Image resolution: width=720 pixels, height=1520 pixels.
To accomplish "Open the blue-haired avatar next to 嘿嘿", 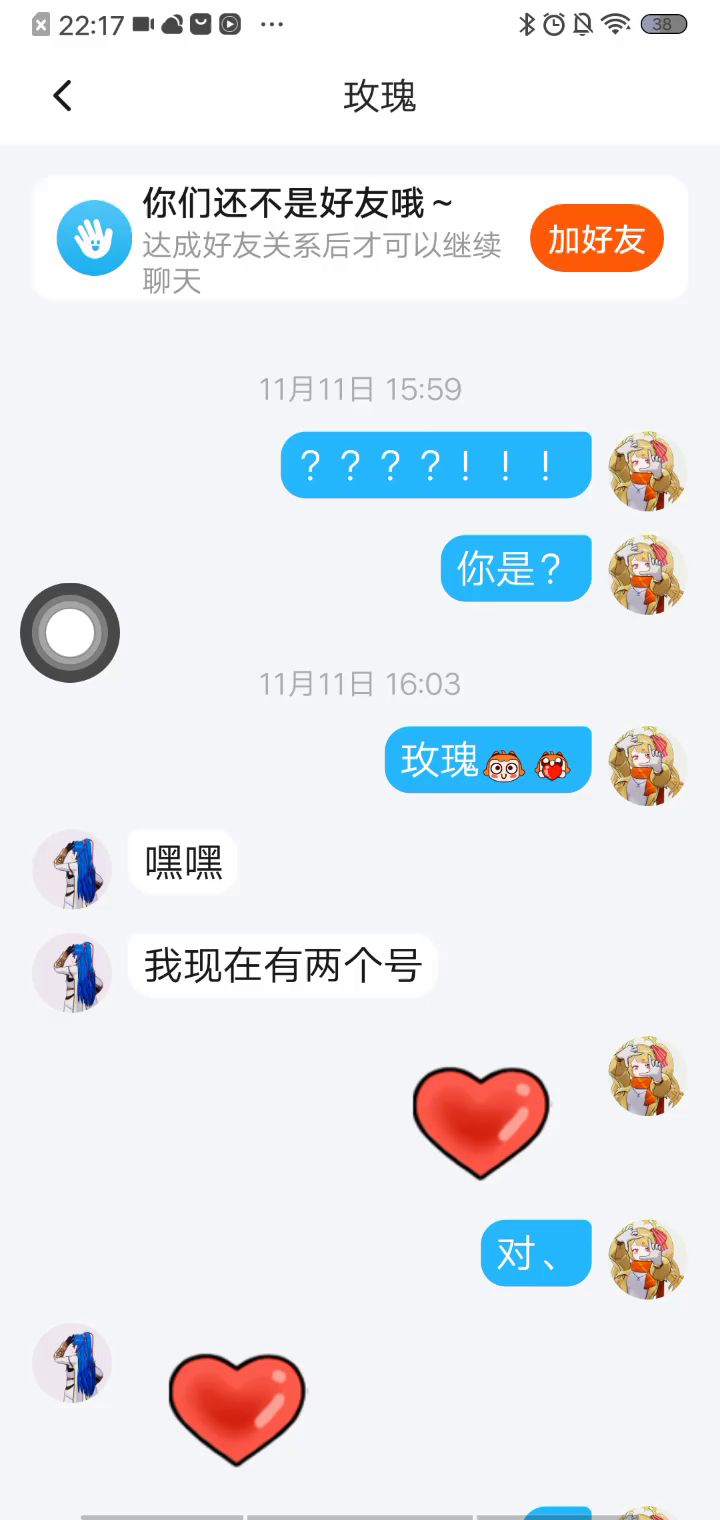I will click(x=72, y=868).
